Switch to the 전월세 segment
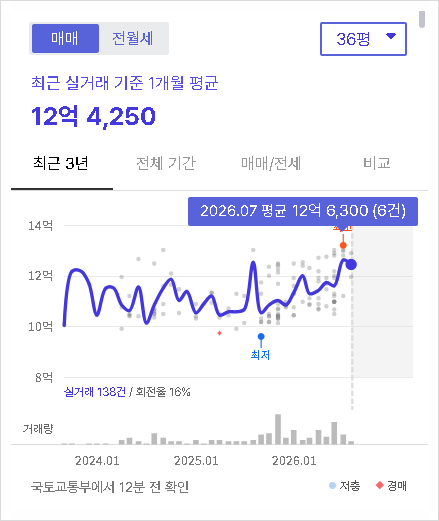The height and width of the screenshot is (521, 439). click(x=133, y=38)
